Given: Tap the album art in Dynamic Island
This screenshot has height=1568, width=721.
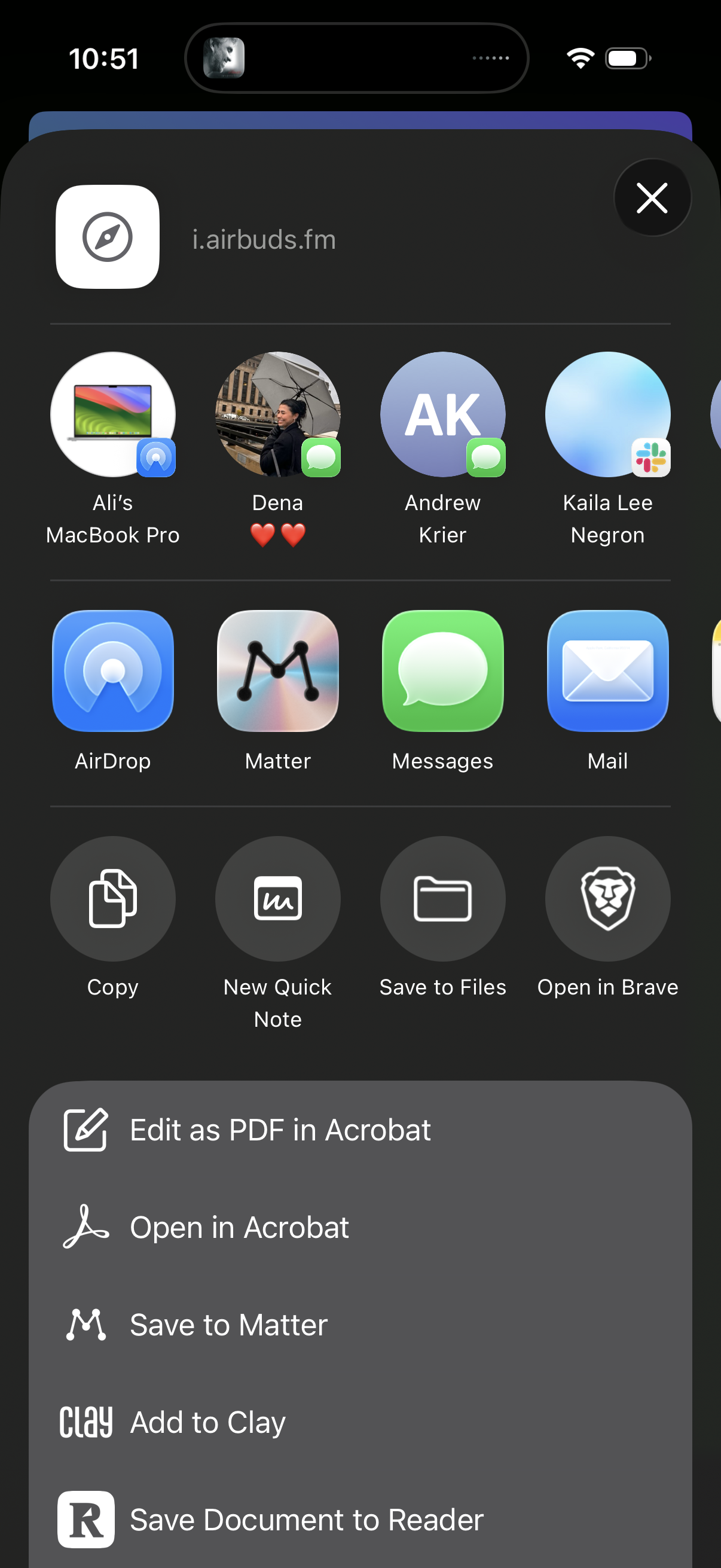Looking at the screenshot, I should pos(224,59).
